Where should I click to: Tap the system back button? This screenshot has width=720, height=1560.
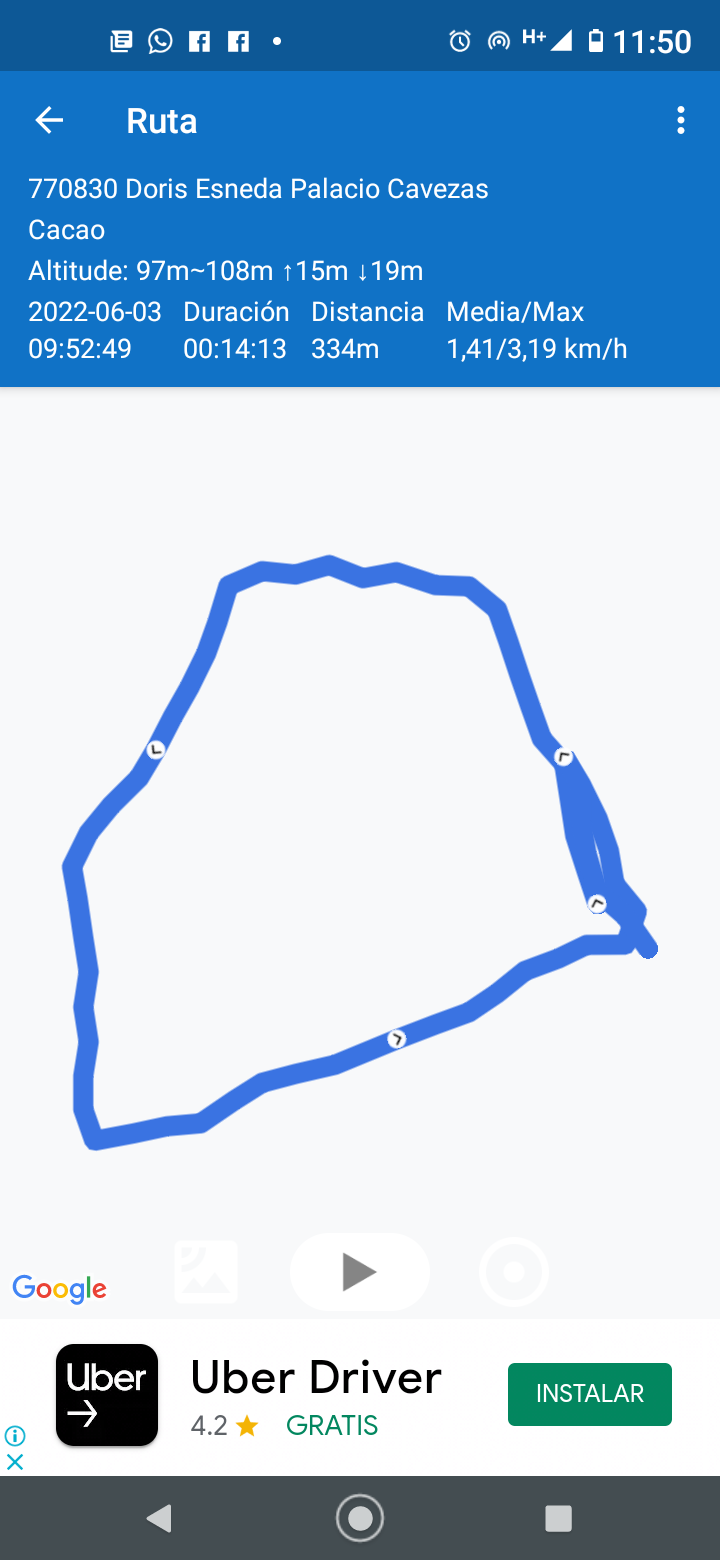[159, 1518]
